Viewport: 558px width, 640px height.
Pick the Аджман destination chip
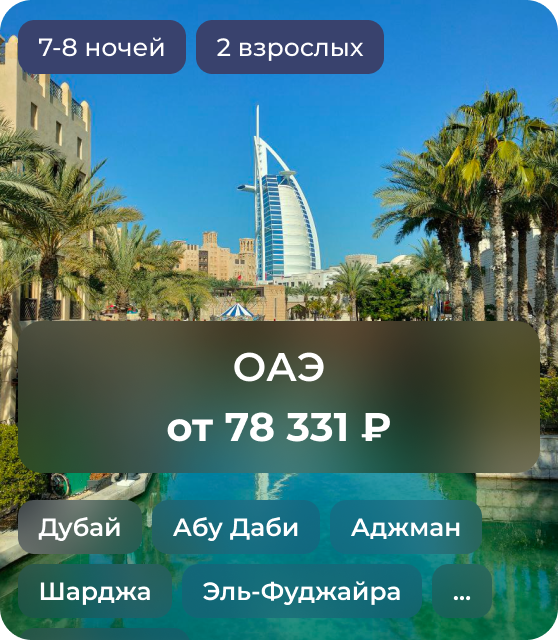tap(406, 527)
